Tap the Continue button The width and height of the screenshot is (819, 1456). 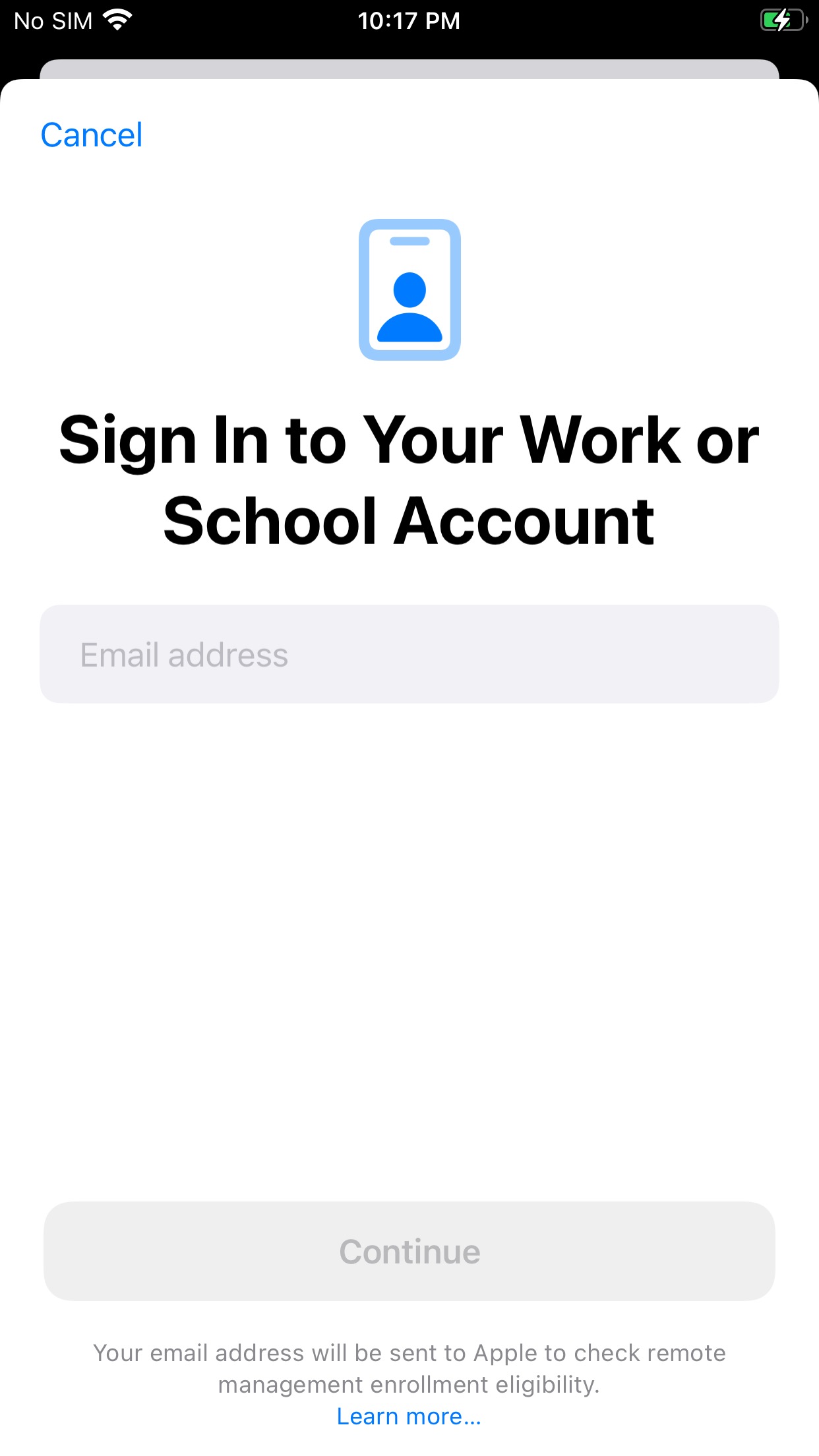pos(409,1251)
